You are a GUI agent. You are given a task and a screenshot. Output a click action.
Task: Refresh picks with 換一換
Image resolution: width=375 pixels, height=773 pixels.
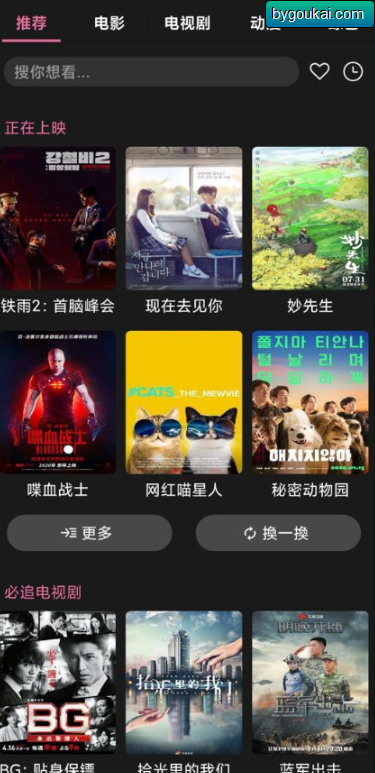[x=278, y=533]
